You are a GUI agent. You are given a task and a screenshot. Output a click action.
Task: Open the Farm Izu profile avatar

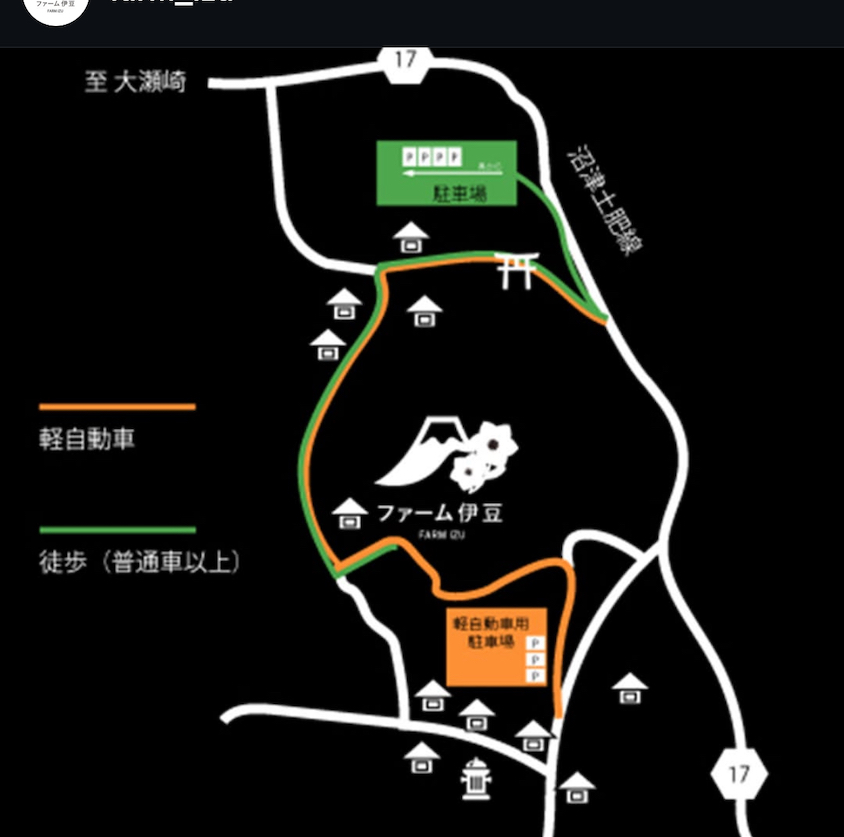pos(56,6)
